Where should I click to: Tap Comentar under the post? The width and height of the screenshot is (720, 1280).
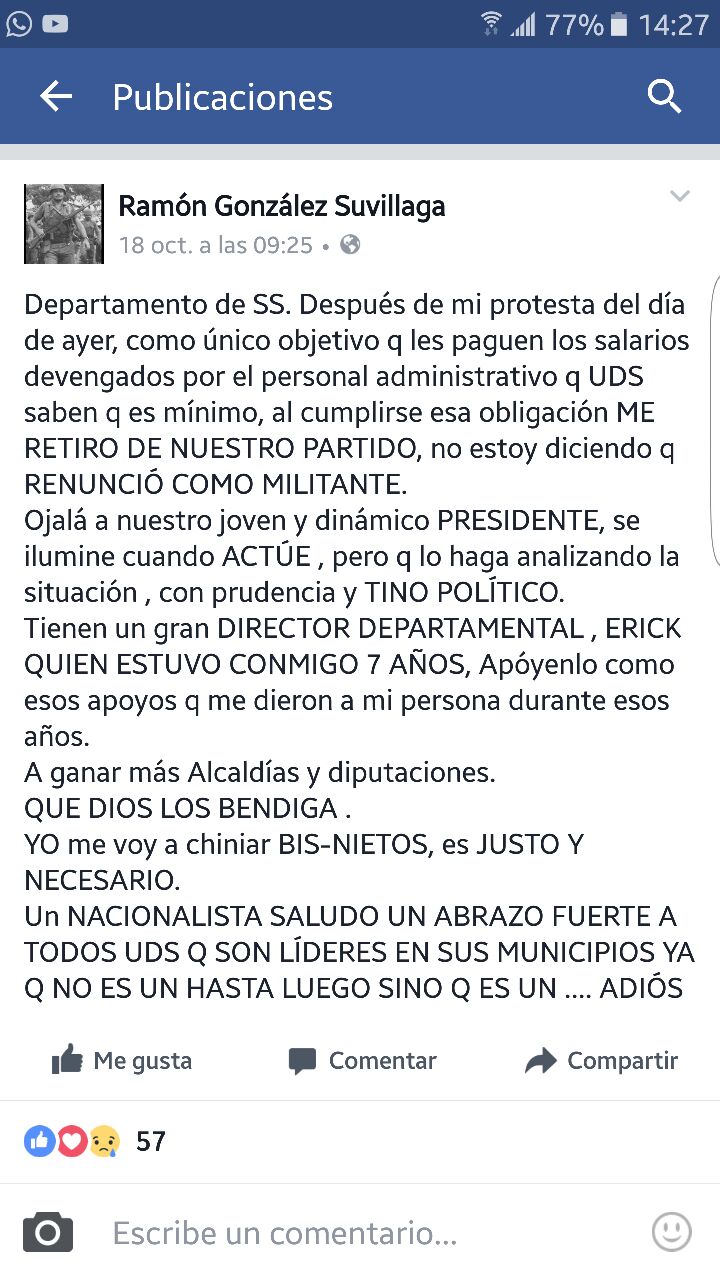coord(362,1061)
